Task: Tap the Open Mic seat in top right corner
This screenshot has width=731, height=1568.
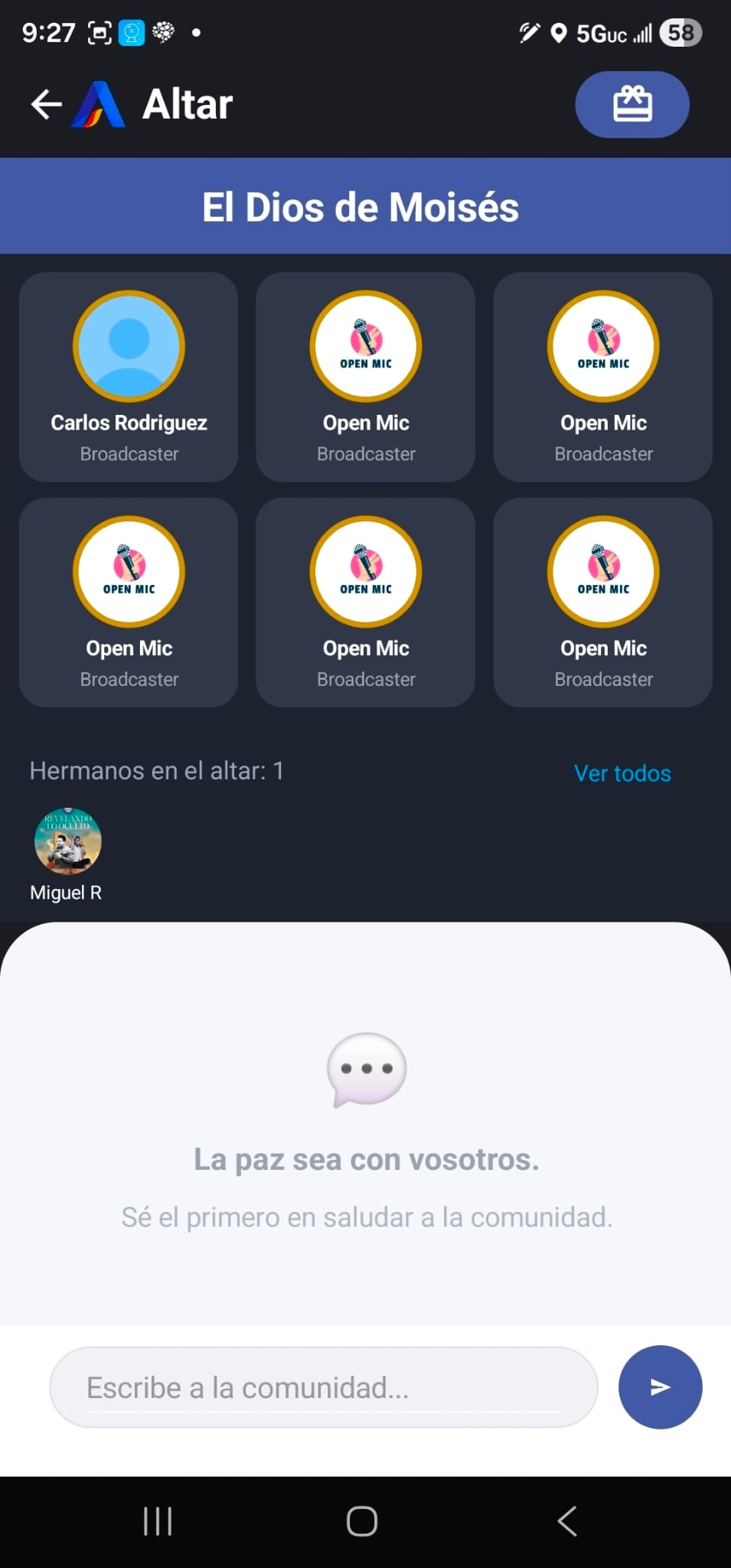Action: (602, 346)
